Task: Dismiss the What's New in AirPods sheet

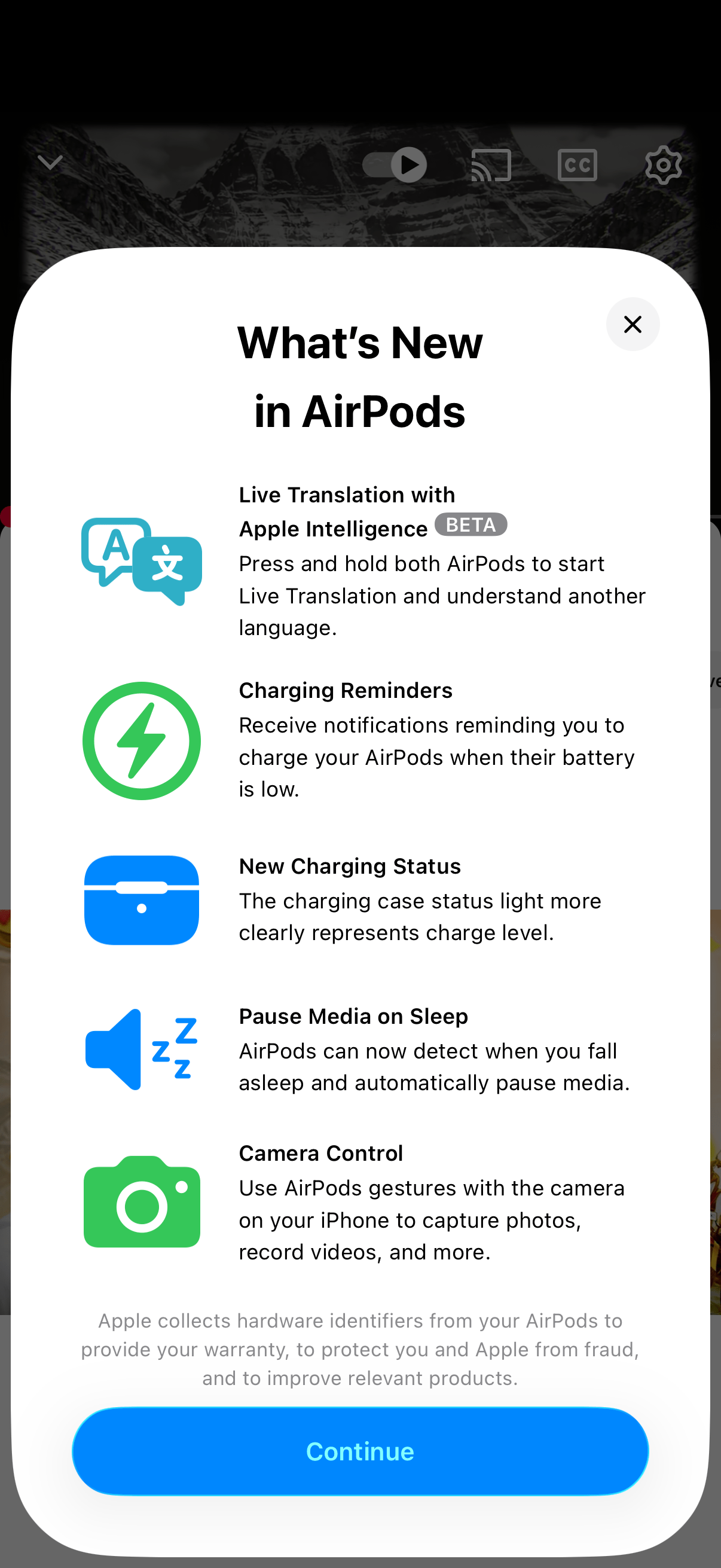Action: pyautogui.click(x=632, y=325)
